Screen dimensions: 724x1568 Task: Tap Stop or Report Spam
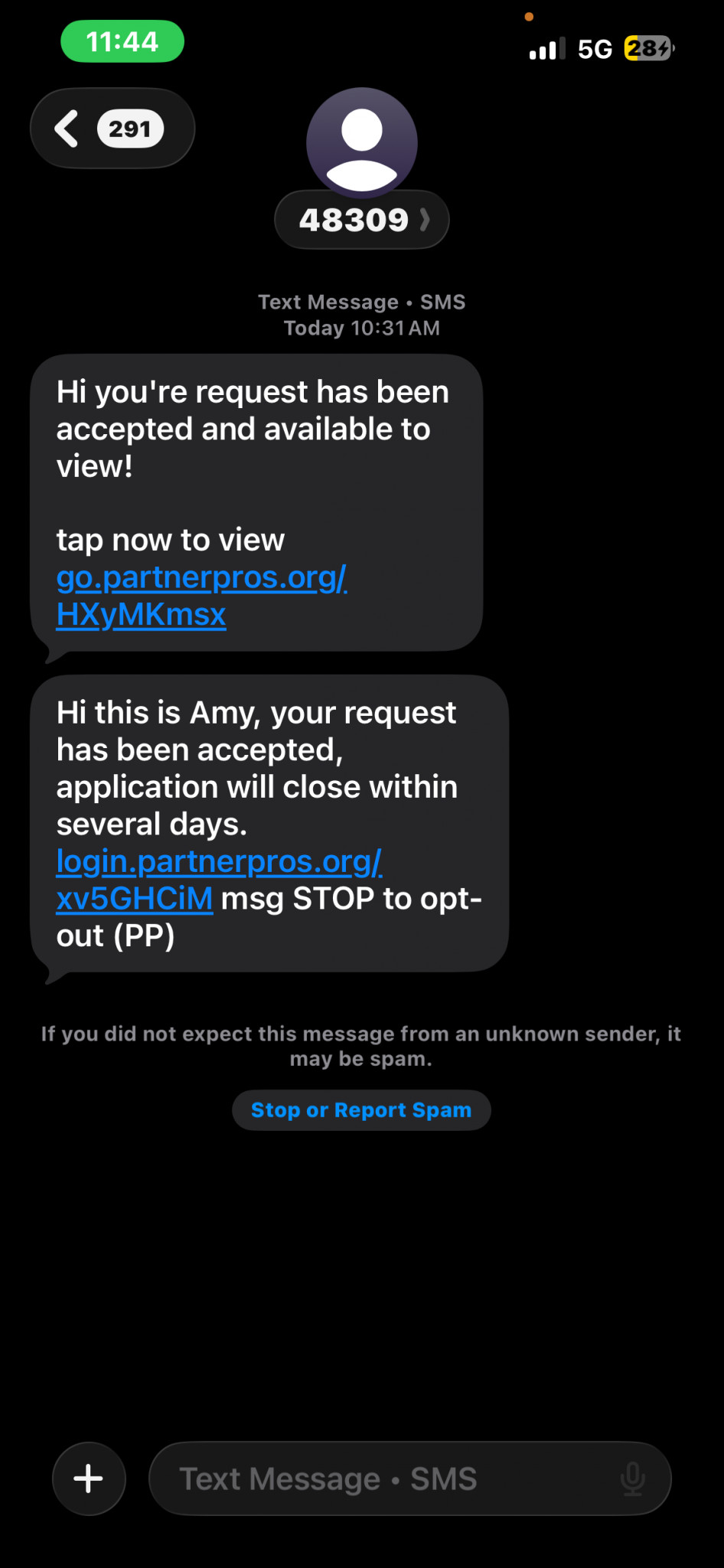tap(361, 1110)
